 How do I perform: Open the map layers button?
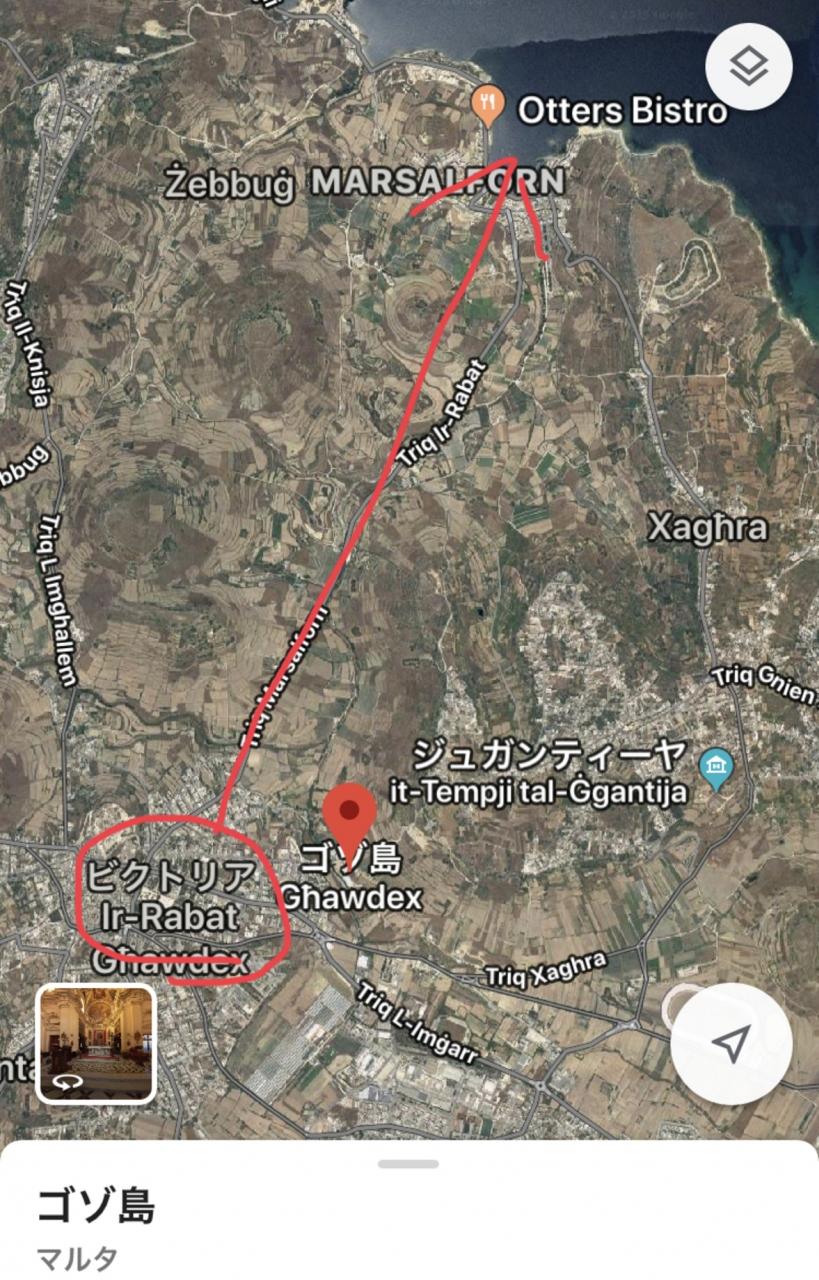tap(749, 66)
